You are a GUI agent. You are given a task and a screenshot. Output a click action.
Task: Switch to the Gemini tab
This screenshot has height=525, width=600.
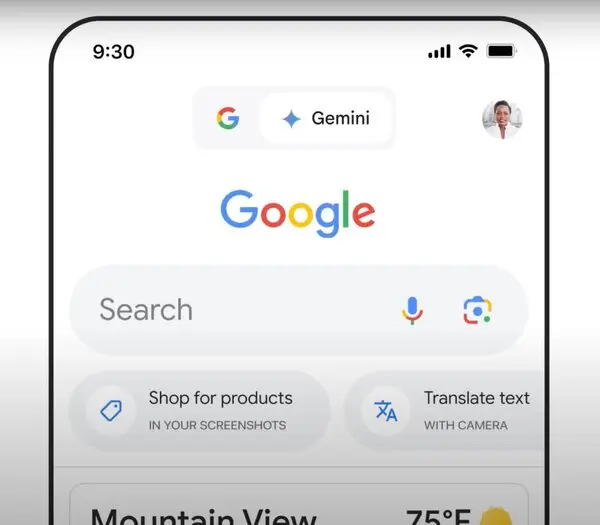pyautogui.click(x=325, y=119)
